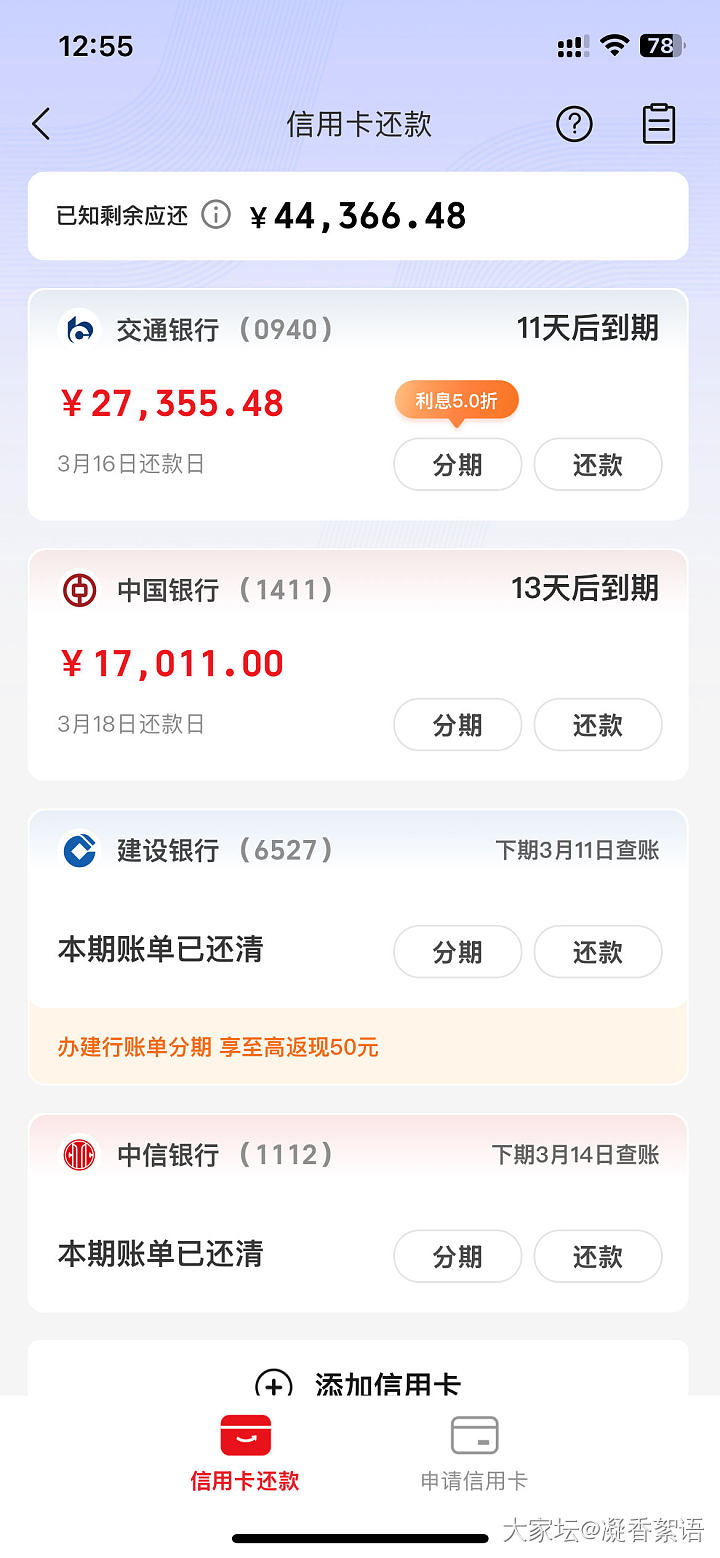Show info about 已知剩余应还

(x=216, y=215)
